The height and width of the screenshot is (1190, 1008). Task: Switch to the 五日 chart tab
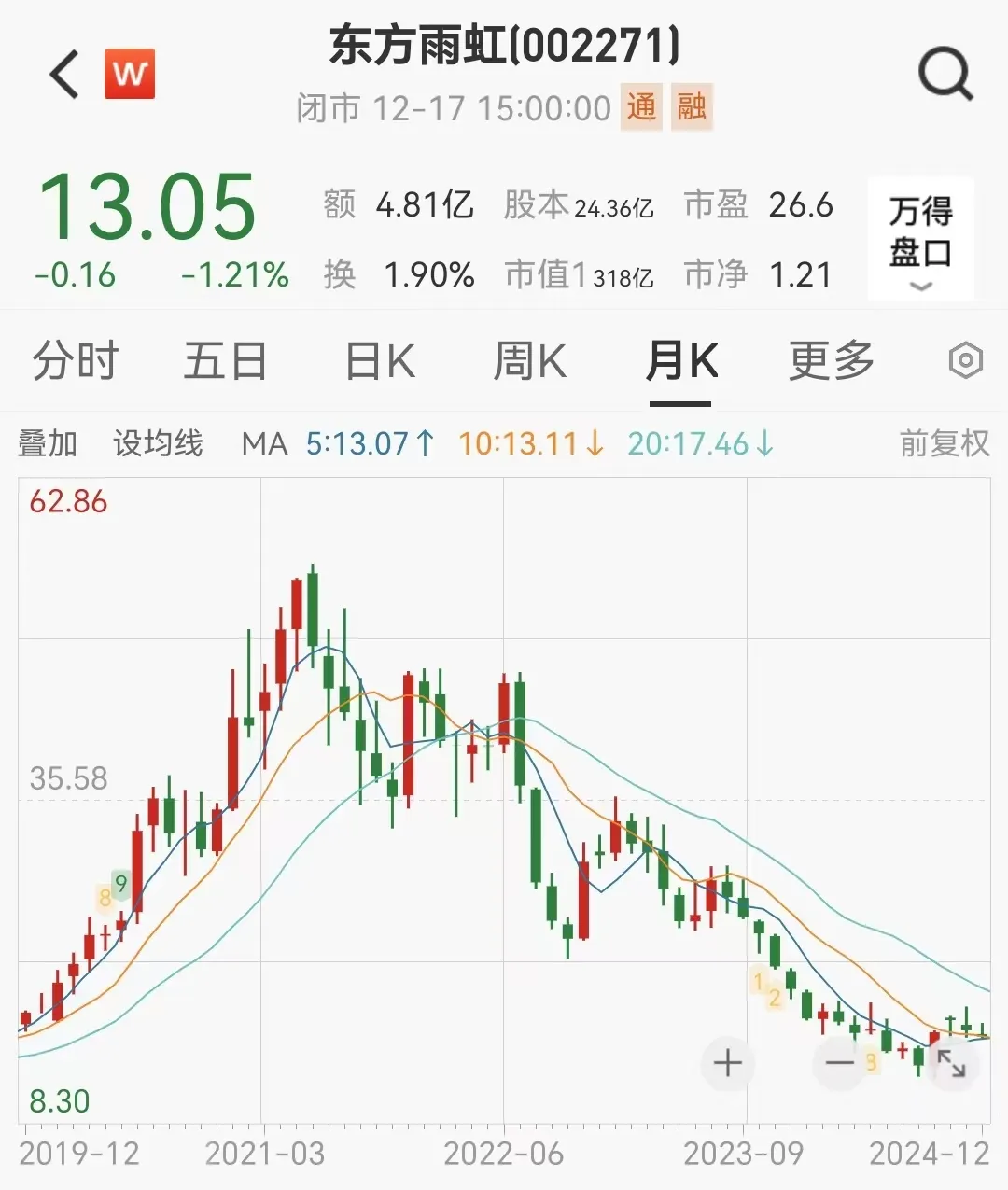click(x=225, y=361)
